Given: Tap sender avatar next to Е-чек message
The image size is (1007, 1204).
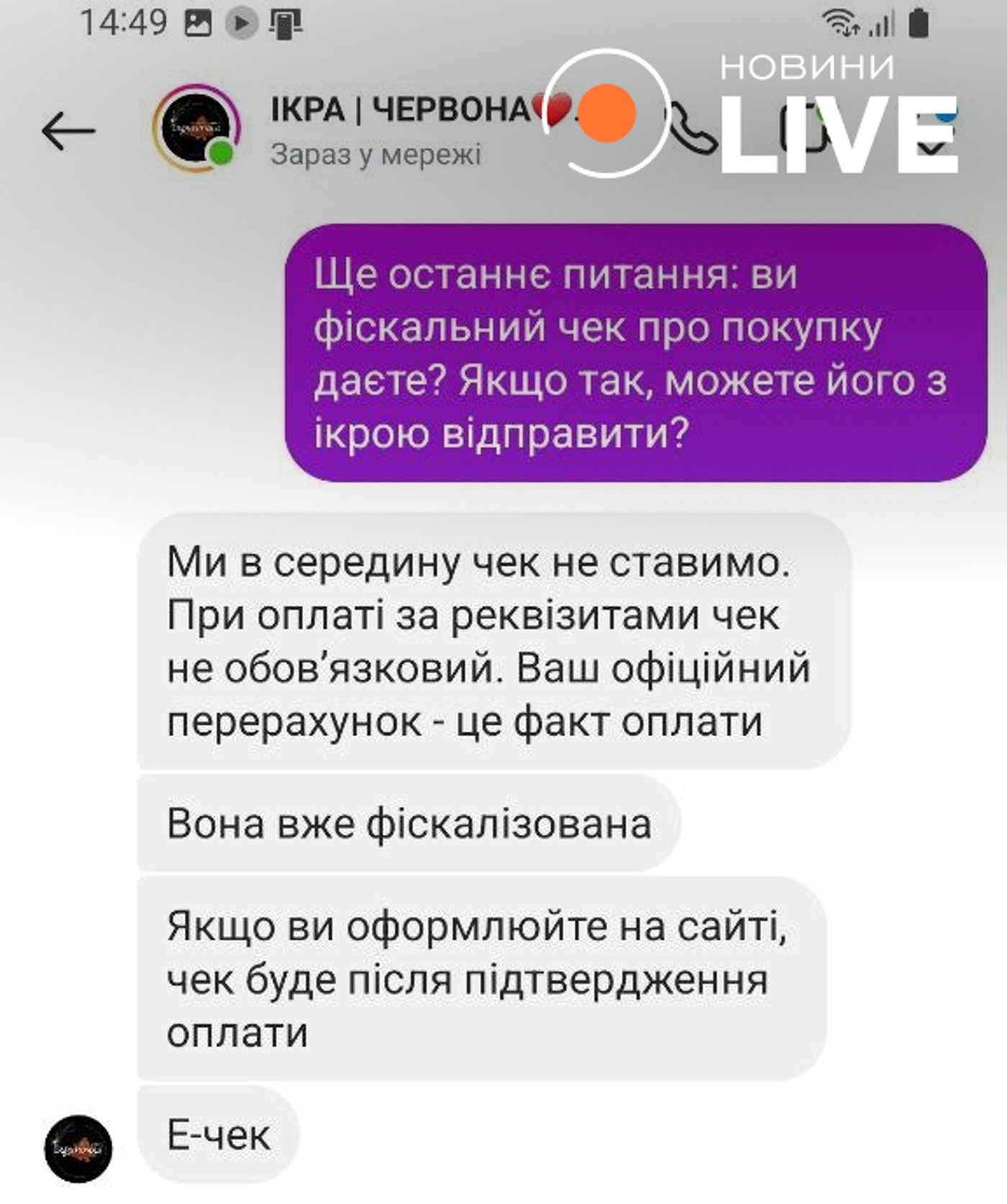Looking at the screenshot, I should click(78, 1149).
